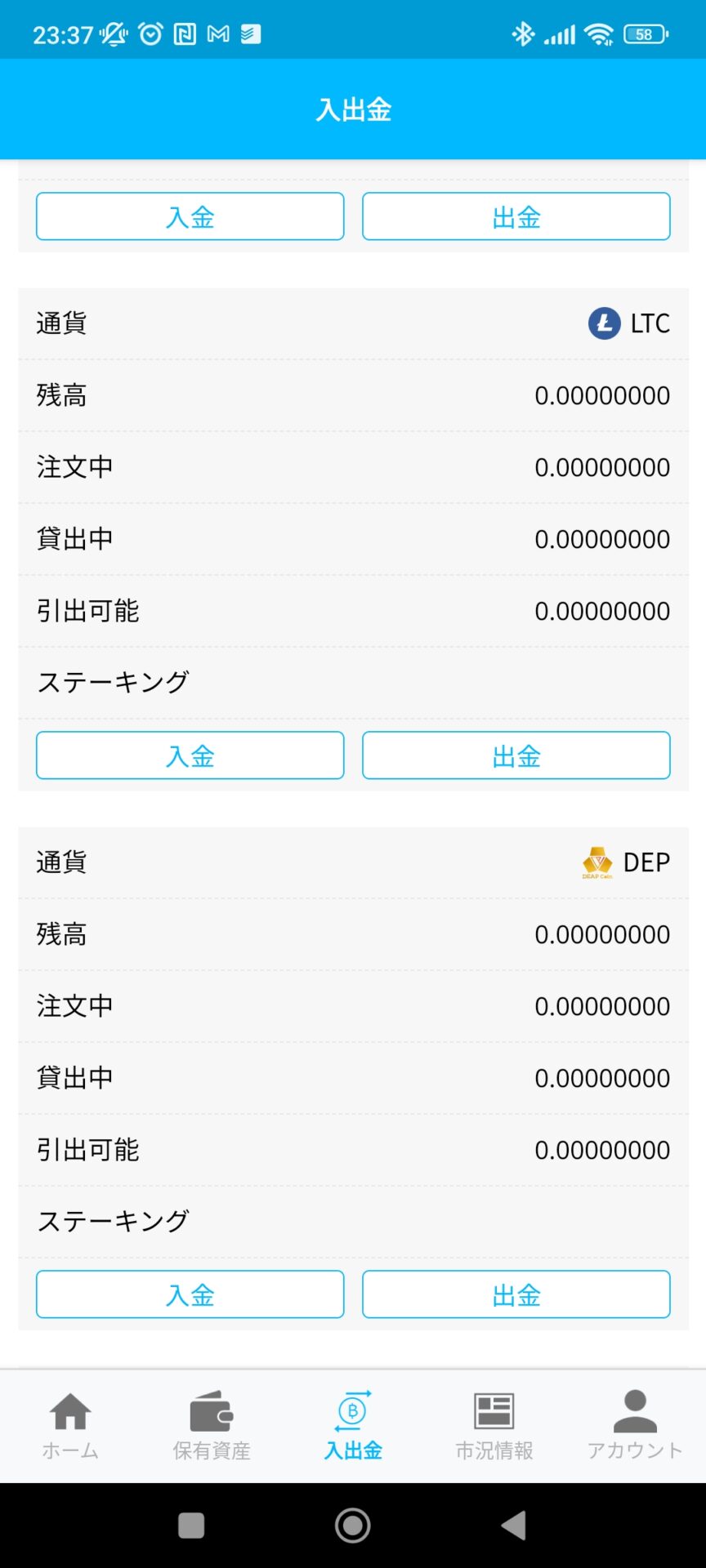Screen dimensions: 706x1568
Task: Tap the 出金 button above the LTC card
Action: coord(516,216)
